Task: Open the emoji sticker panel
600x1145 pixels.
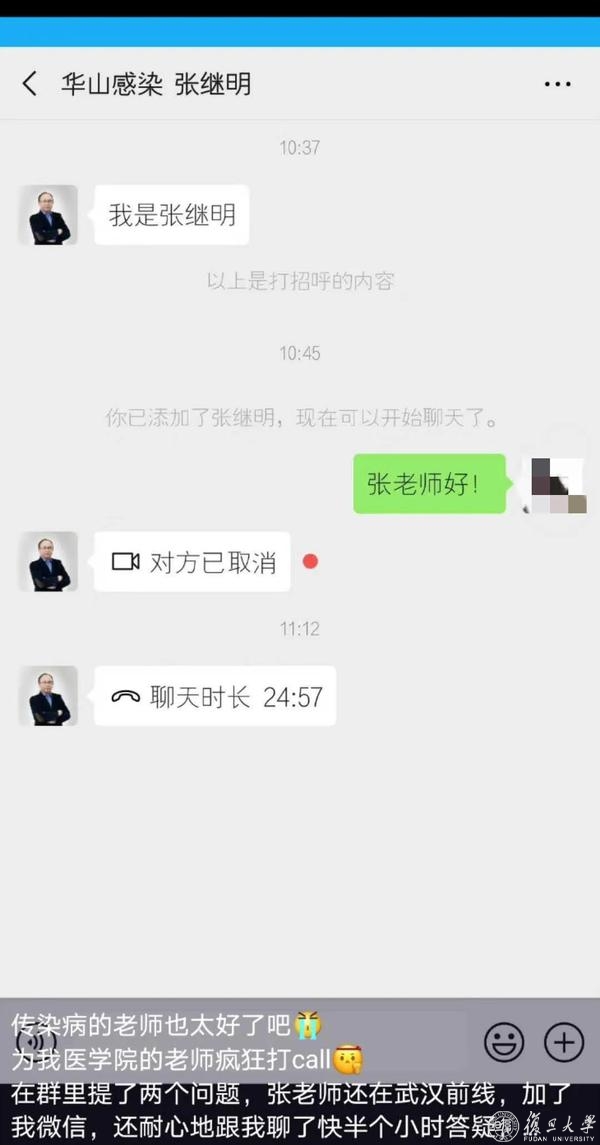Action: (504, 1043)
